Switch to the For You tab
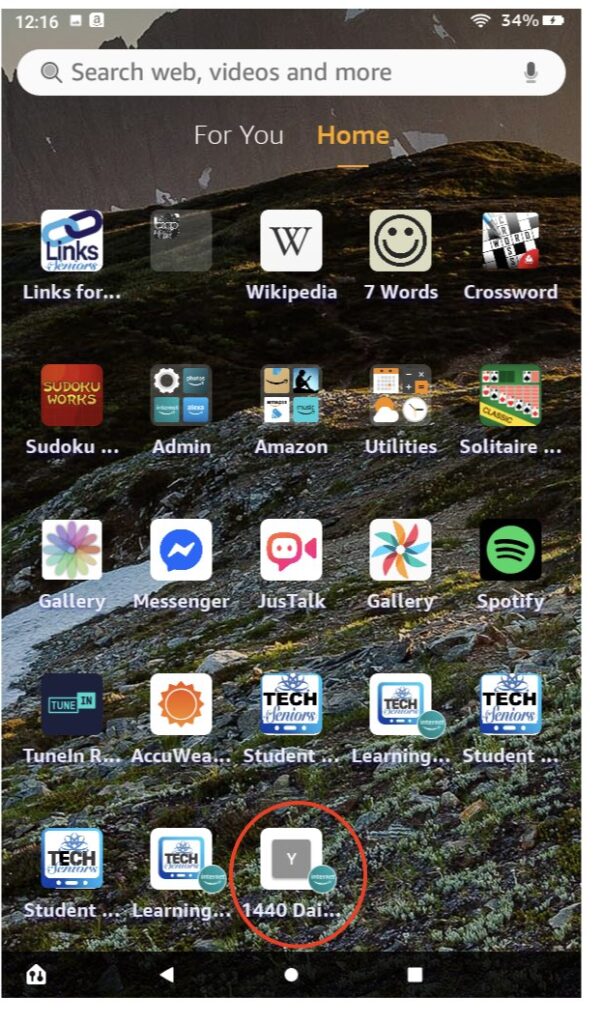The image size is (603, 1024). [238, 135]
